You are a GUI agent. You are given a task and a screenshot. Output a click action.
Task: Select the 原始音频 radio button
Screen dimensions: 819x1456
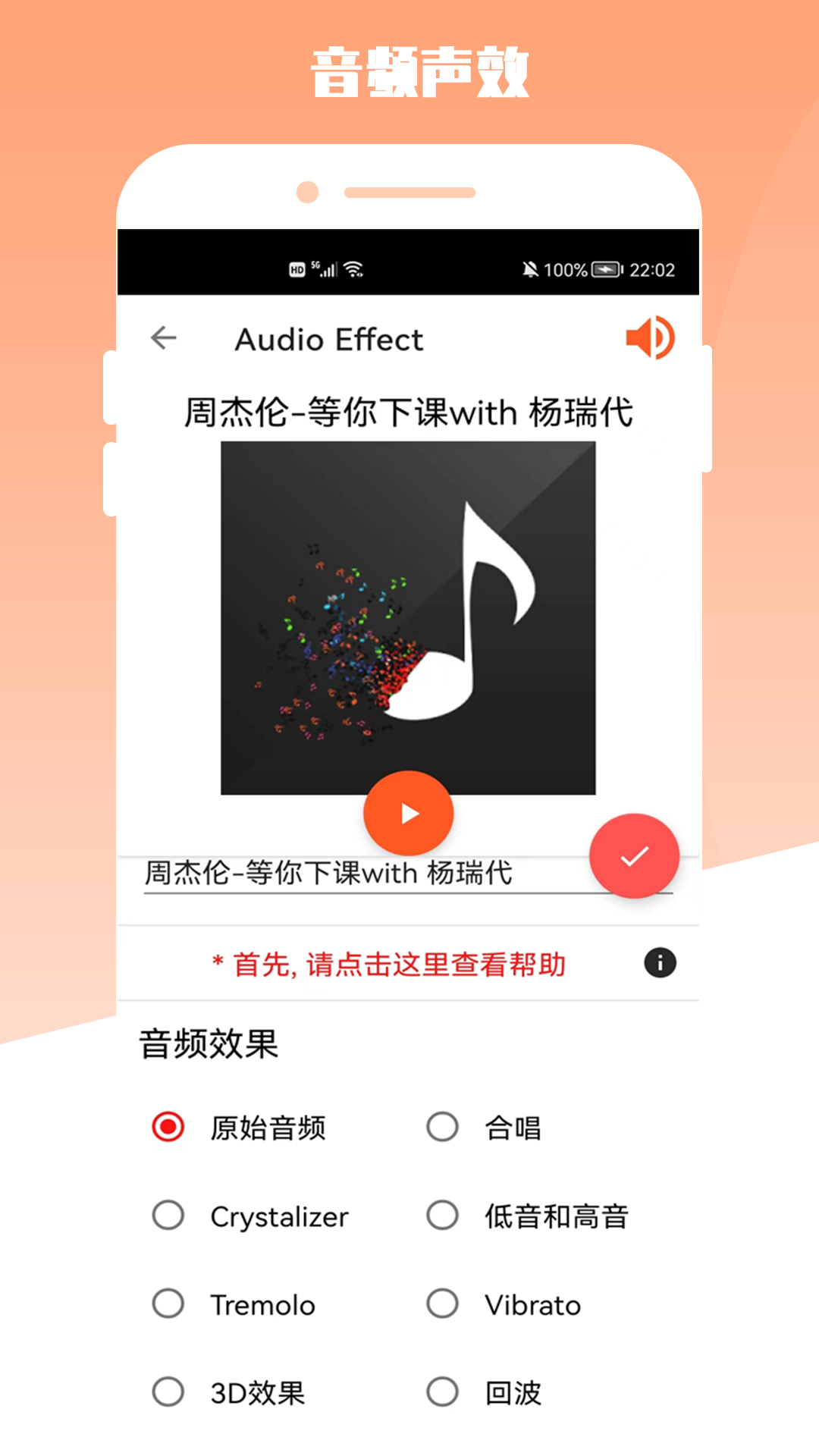click(x=168, y=1128)
